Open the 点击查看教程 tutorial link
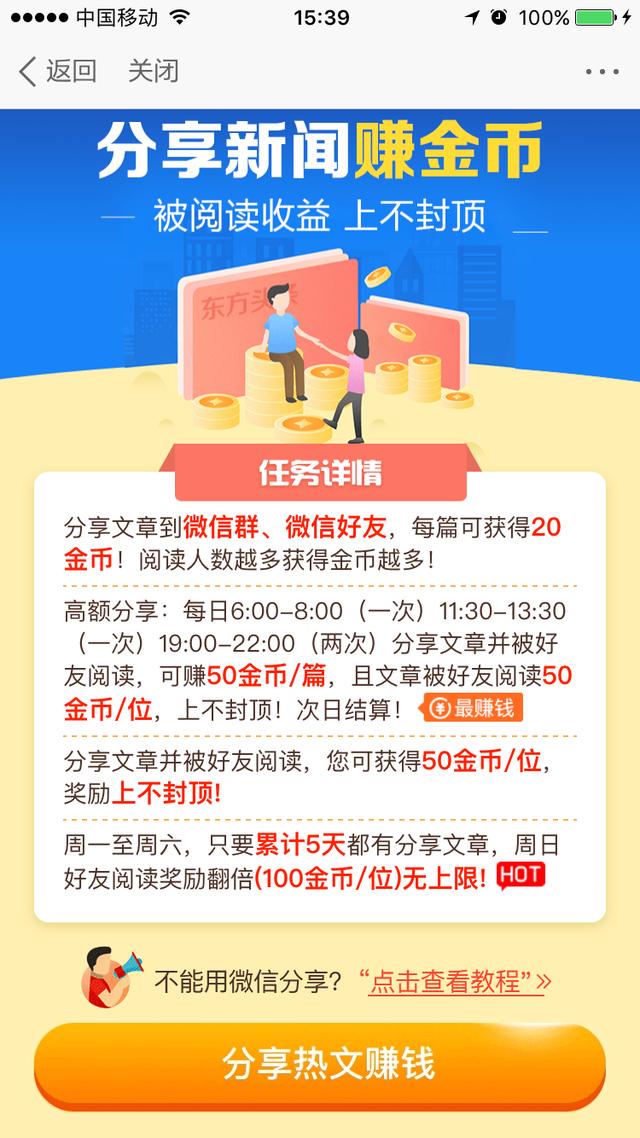Image resolution: width=640 pixels, height=1138 pixels. pyautogui.click(x=453, y=981)
